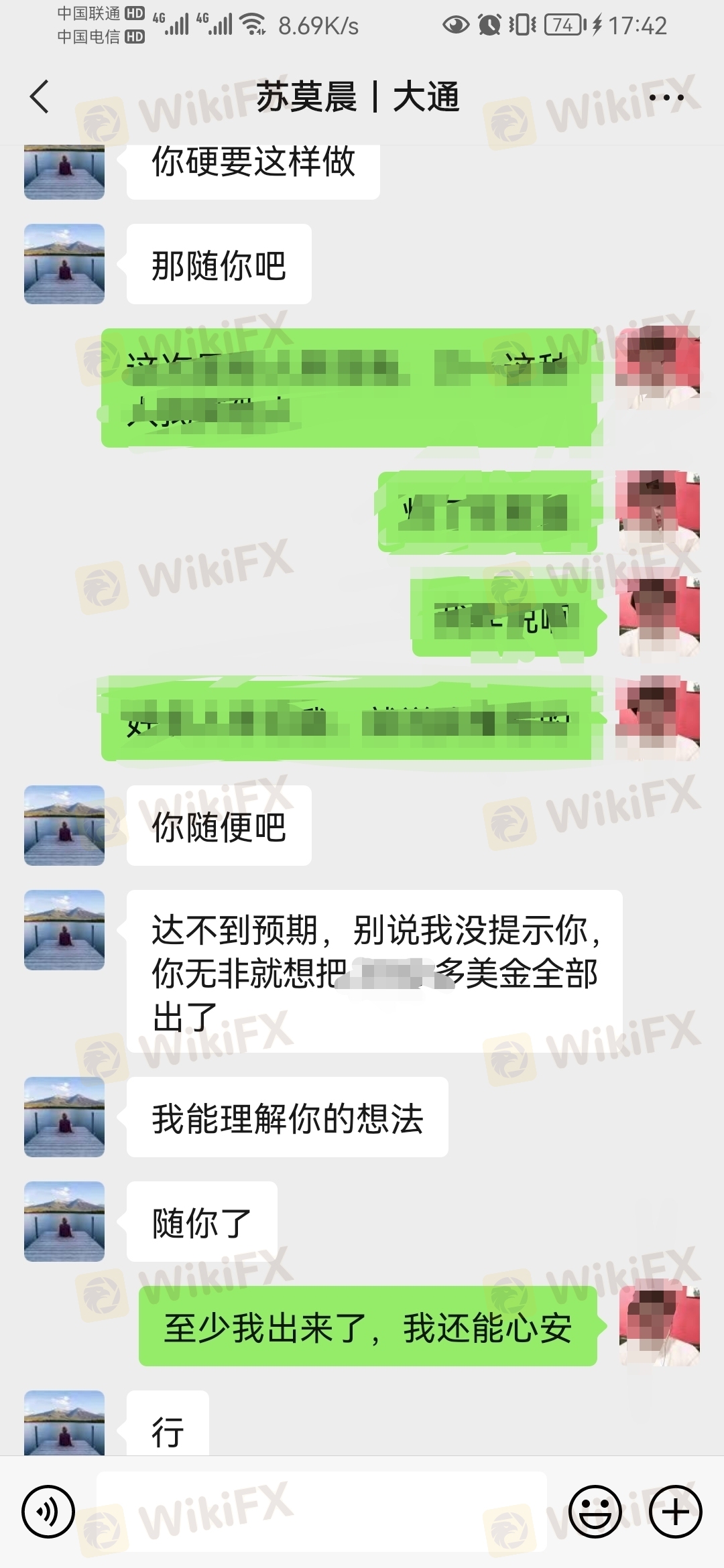Open the emoji sticker panel
The height and width of the screenshot is (1568, 724).
point(595,1512)
